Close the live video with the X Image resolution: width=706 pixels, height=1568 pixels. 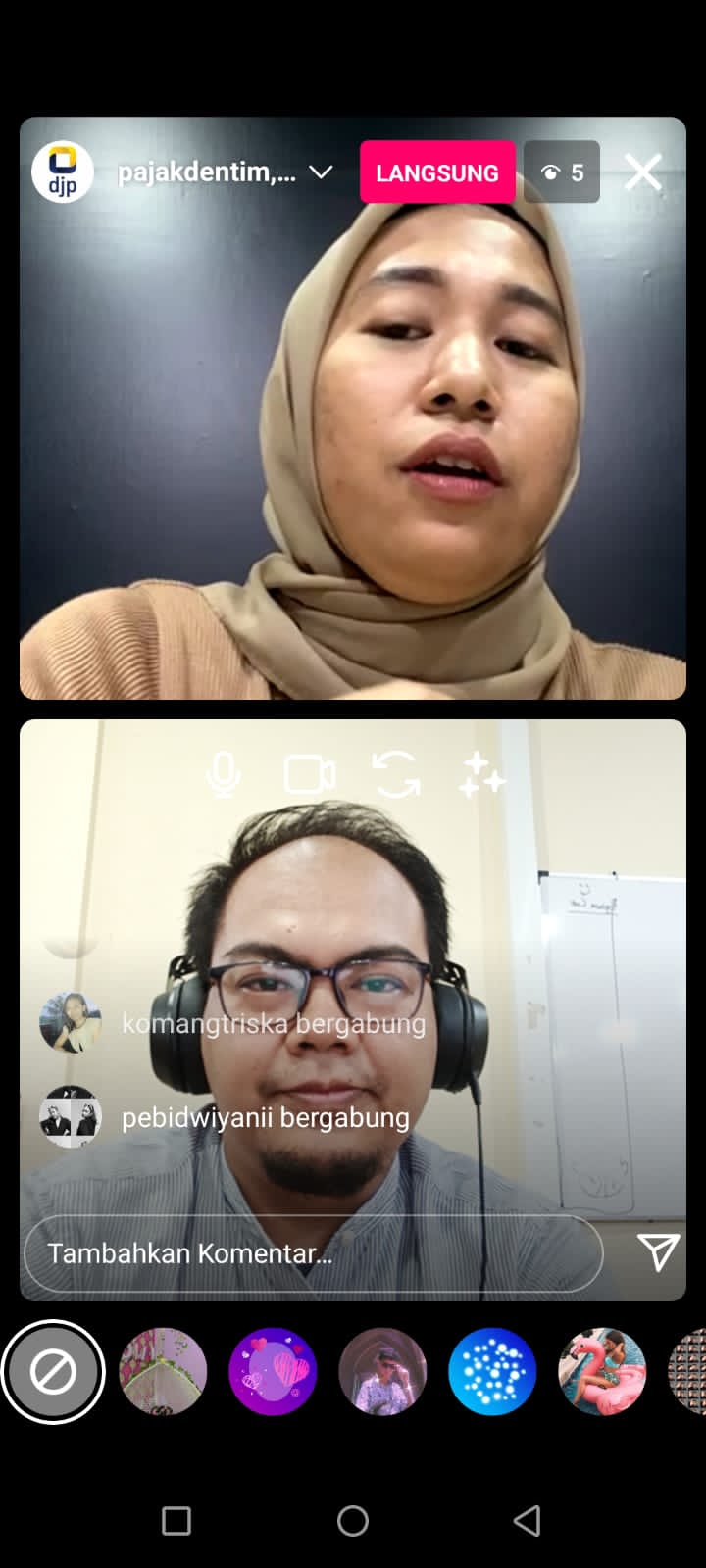[x=643, y=172]
